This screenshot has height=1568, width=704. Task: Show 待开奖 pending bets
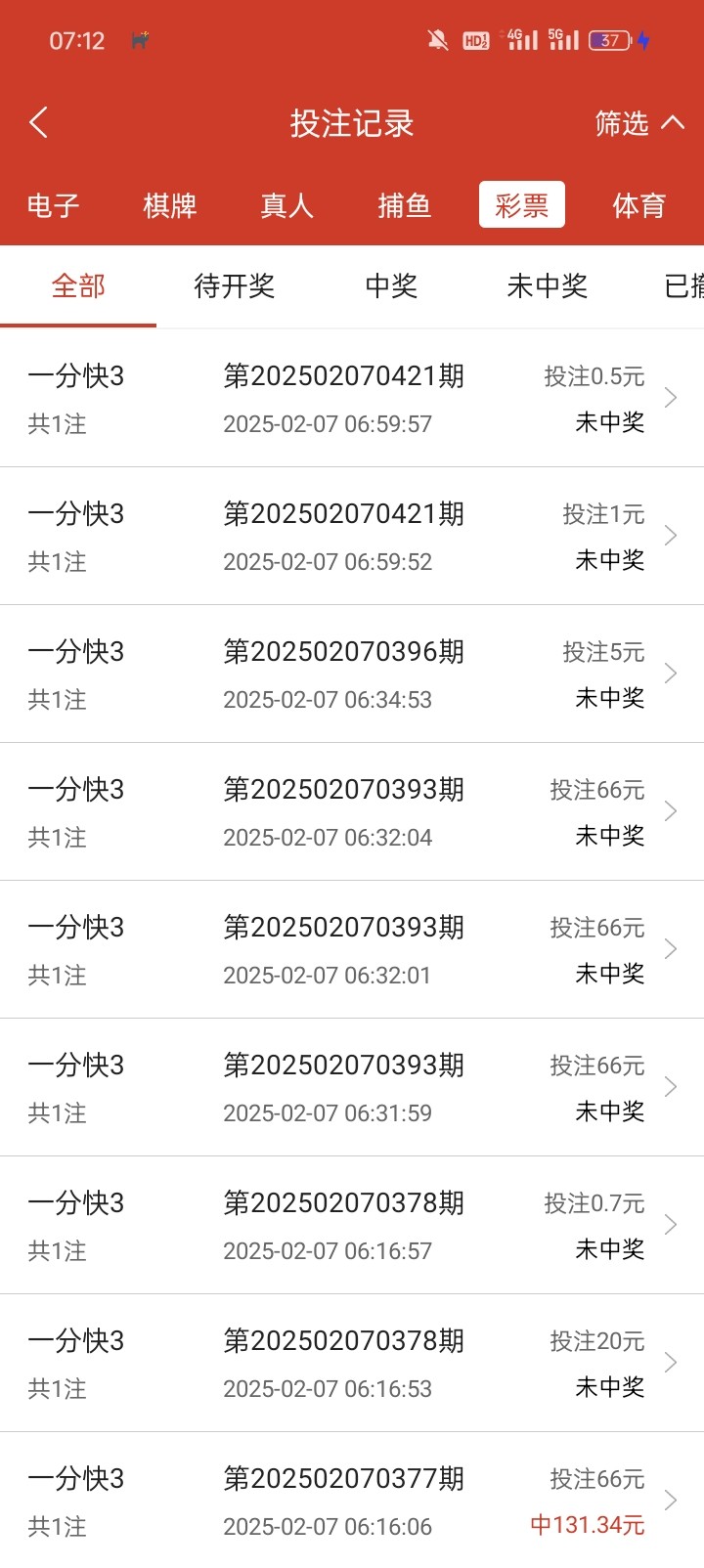(235, 286)
